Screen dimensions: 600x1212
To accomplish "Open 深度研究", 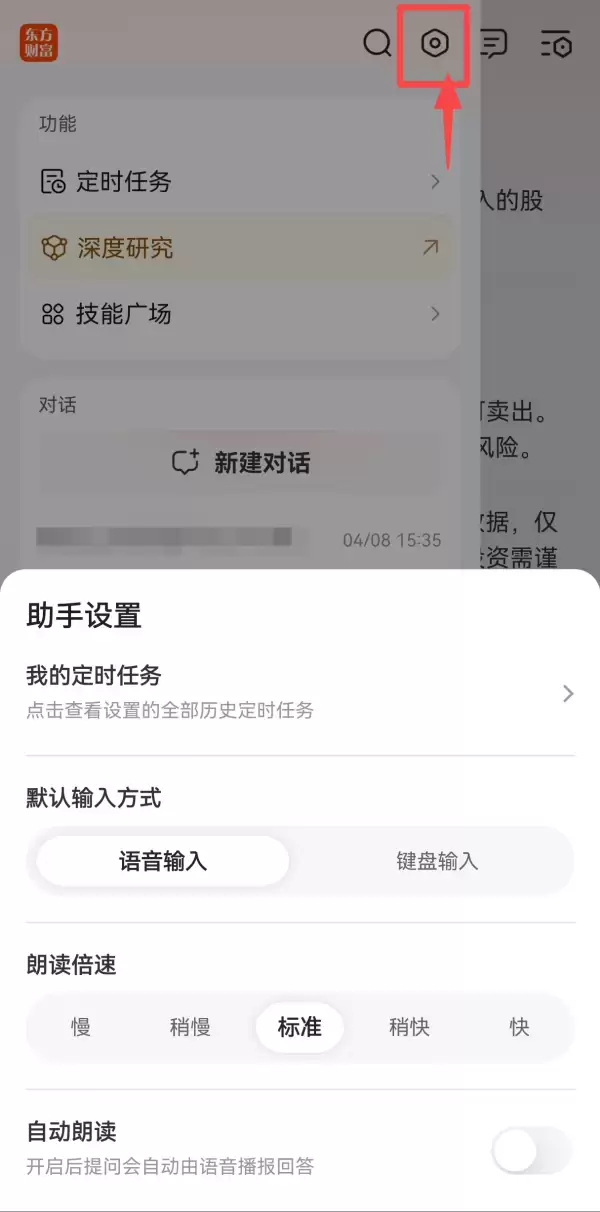I will coord(240,247).
